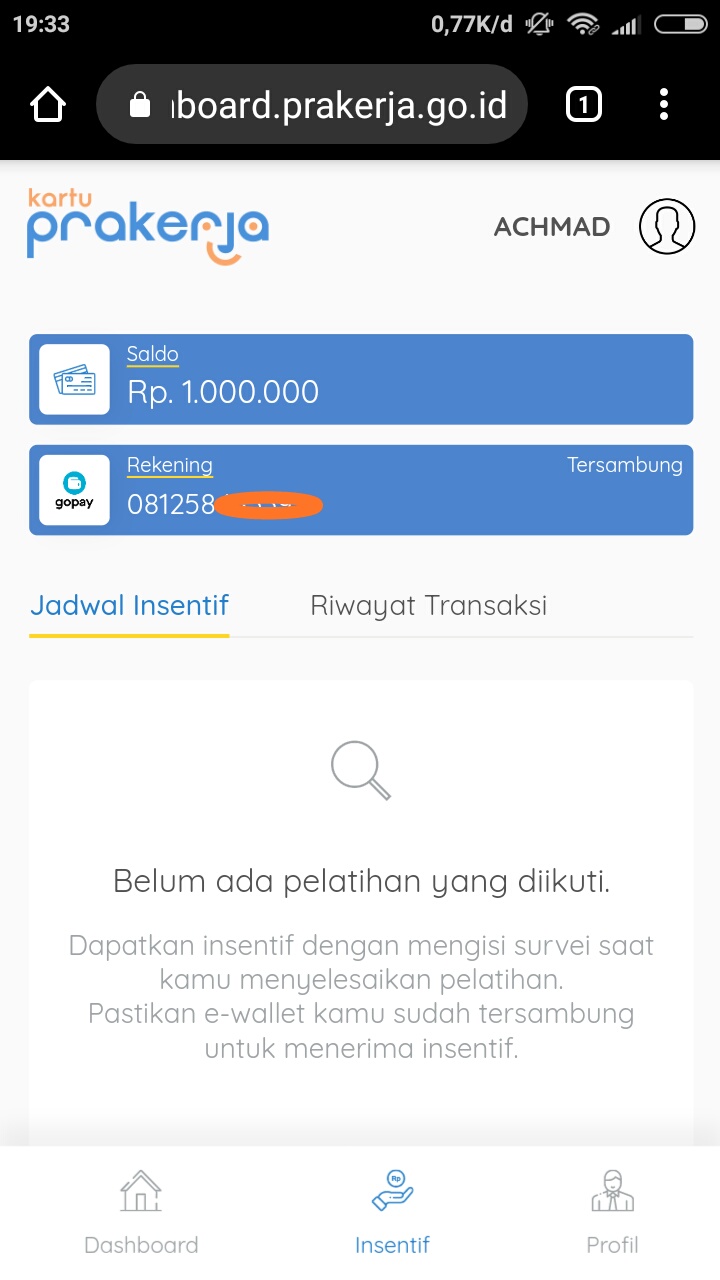Click the Saldo link on the blue card
720x1280 pixels.
click(151, 353)
